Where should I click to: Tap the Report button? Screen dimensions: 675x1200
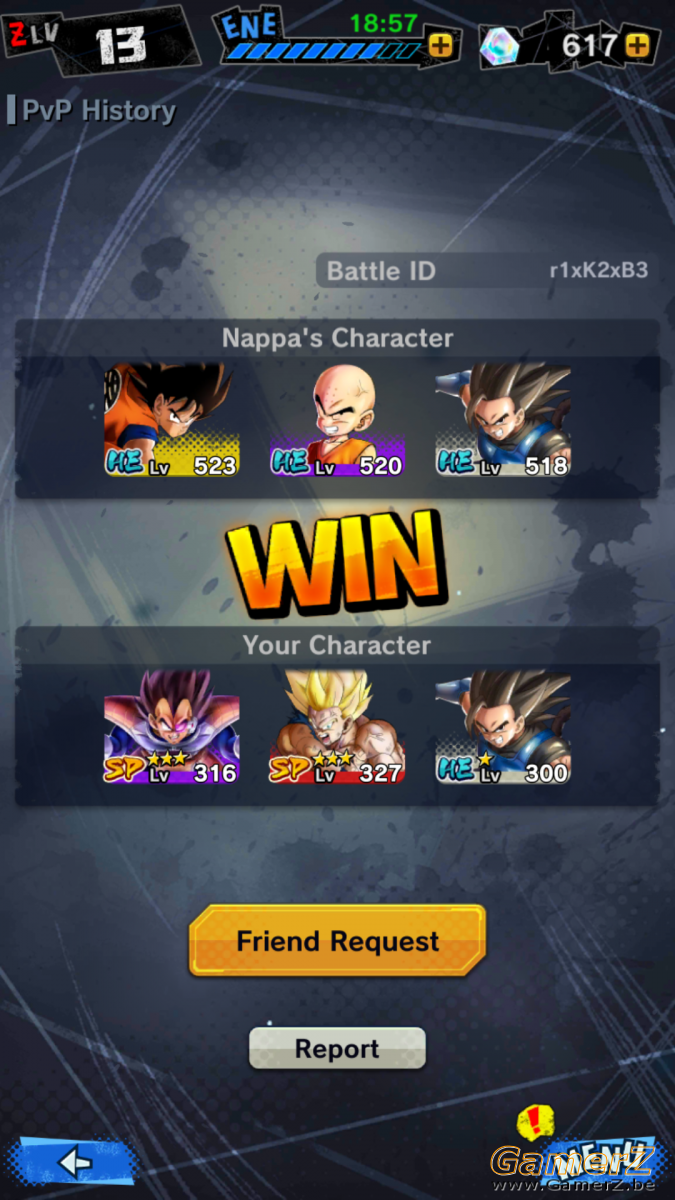click(337, 1049)
